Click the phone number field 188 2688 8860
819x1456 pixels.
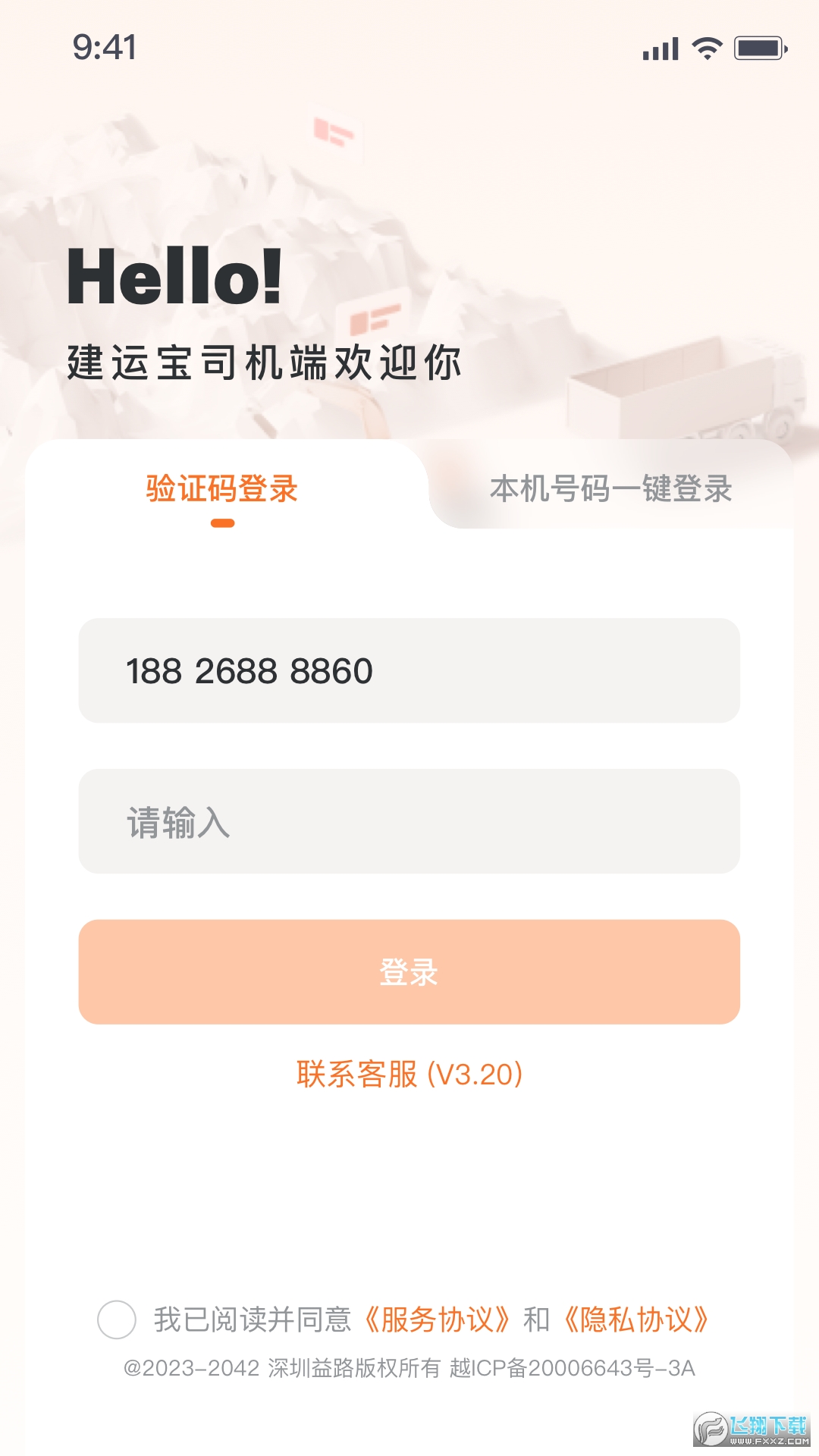click(409, 671)
